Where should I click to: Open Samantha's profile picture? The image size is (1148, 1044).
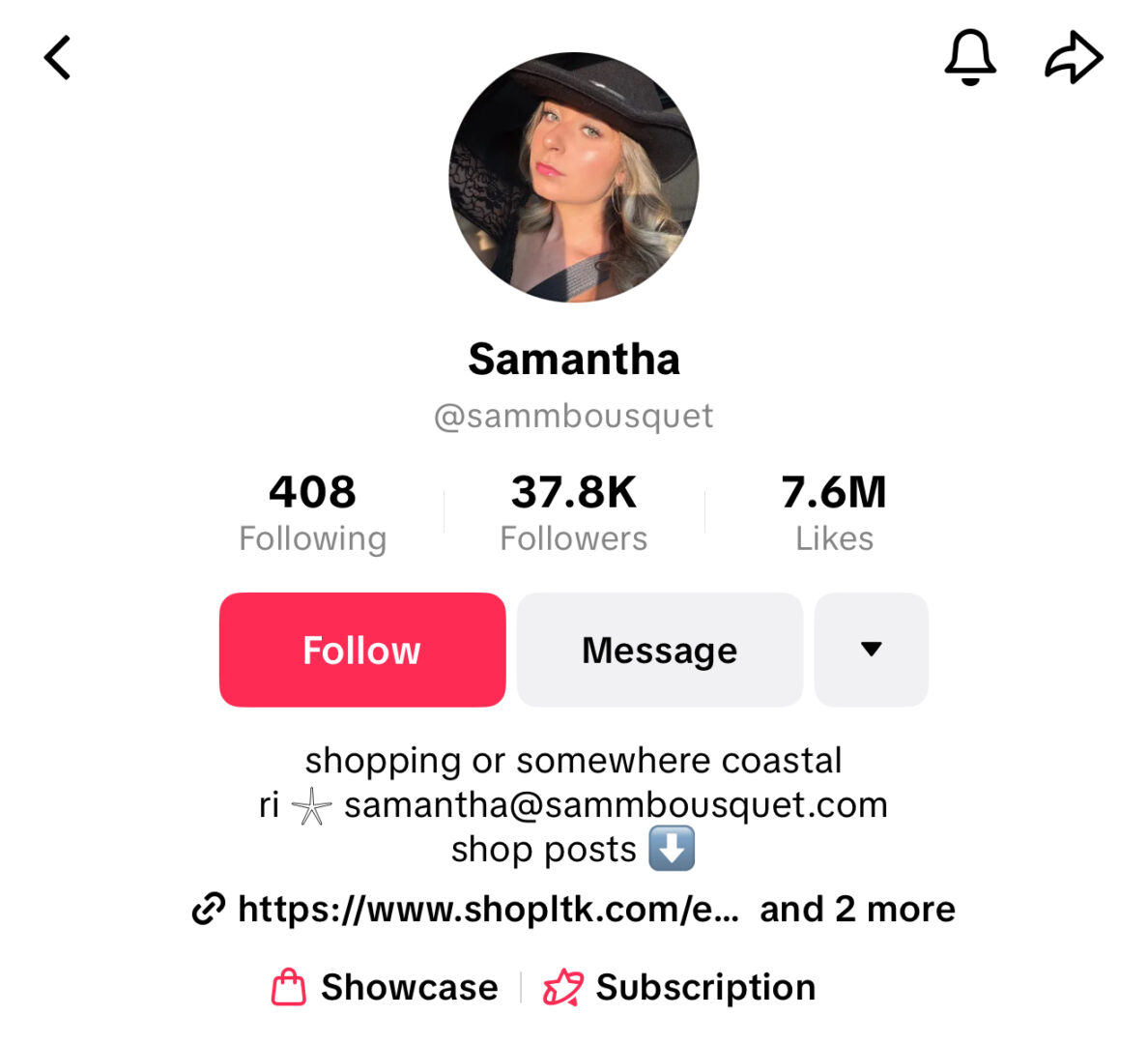pyautogui.click(x=574, y=178)
